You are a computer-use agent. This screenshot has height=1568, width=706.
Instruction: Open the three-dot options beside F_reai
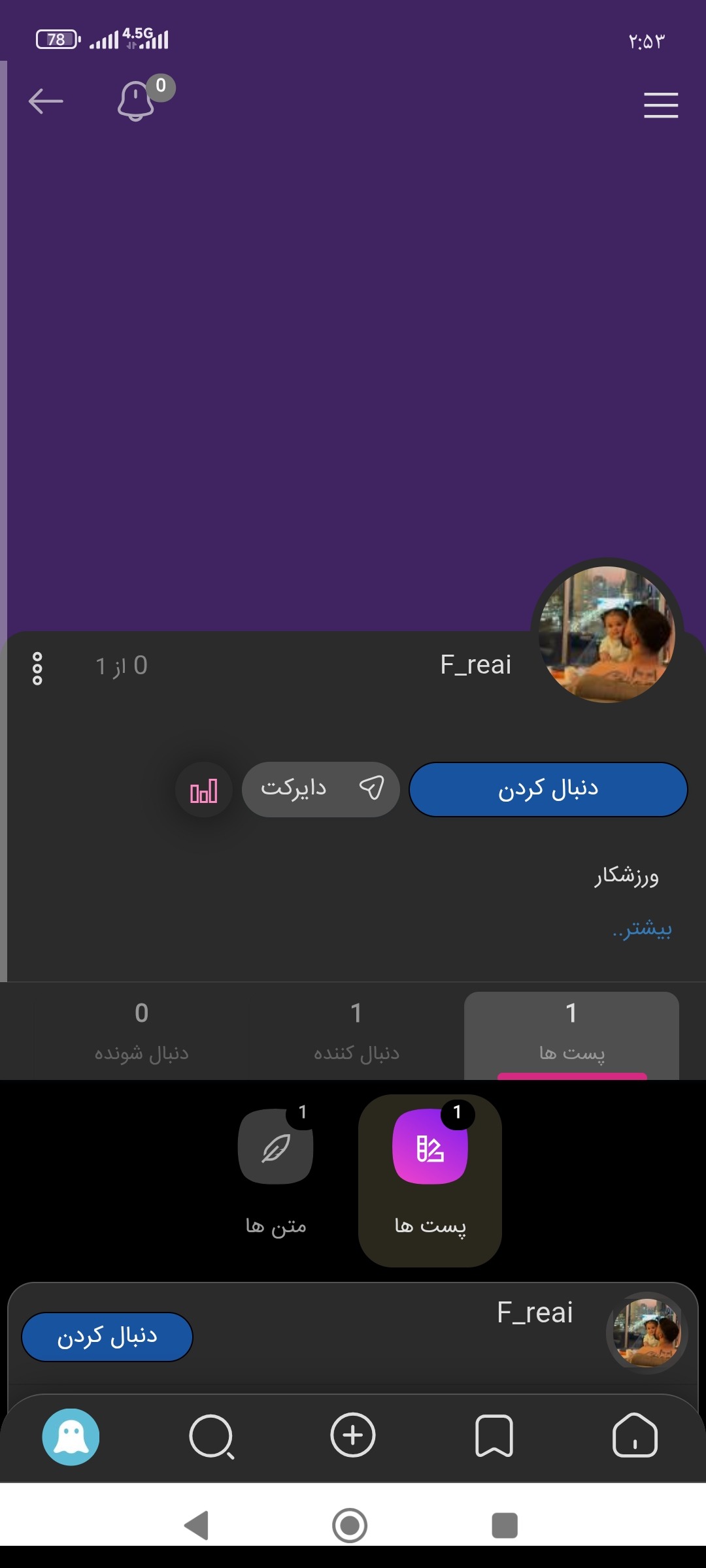pos(37,668)
